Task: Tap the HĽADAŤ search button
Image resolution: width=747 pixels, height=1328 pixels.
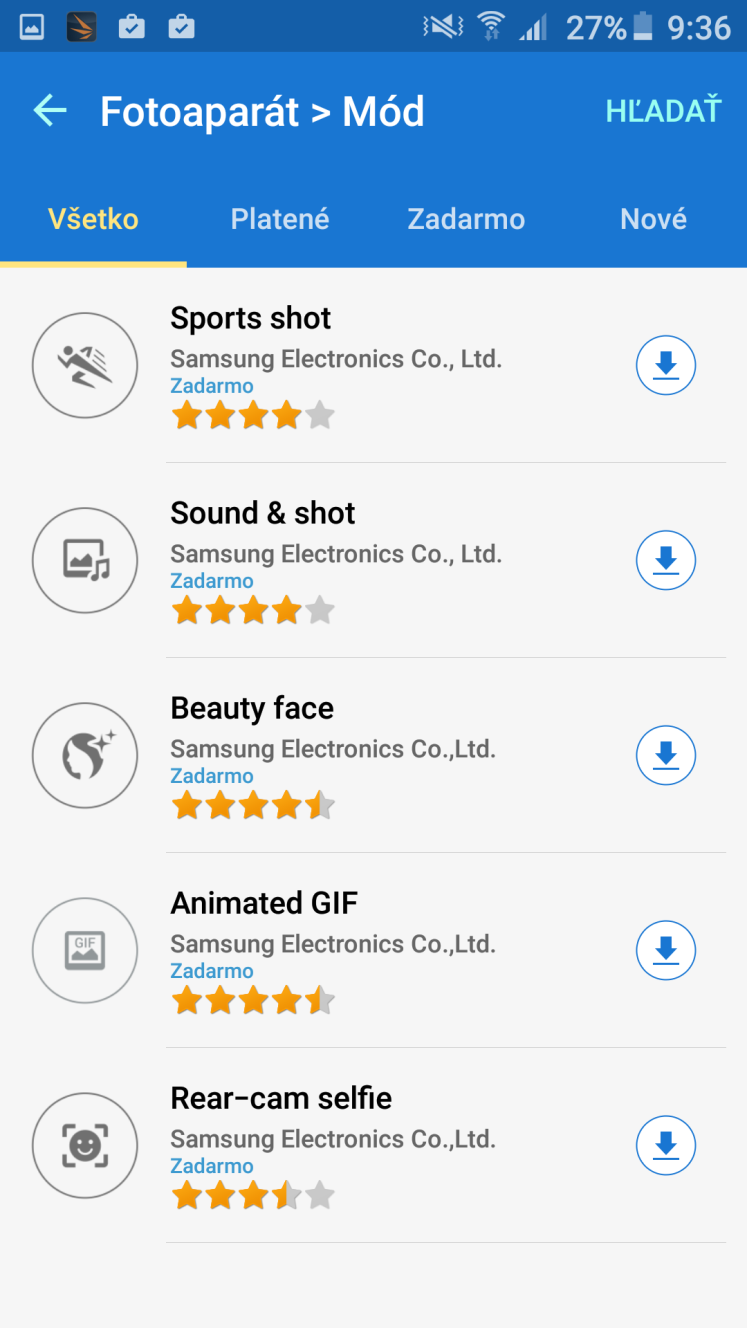Action: coord(663,111)
